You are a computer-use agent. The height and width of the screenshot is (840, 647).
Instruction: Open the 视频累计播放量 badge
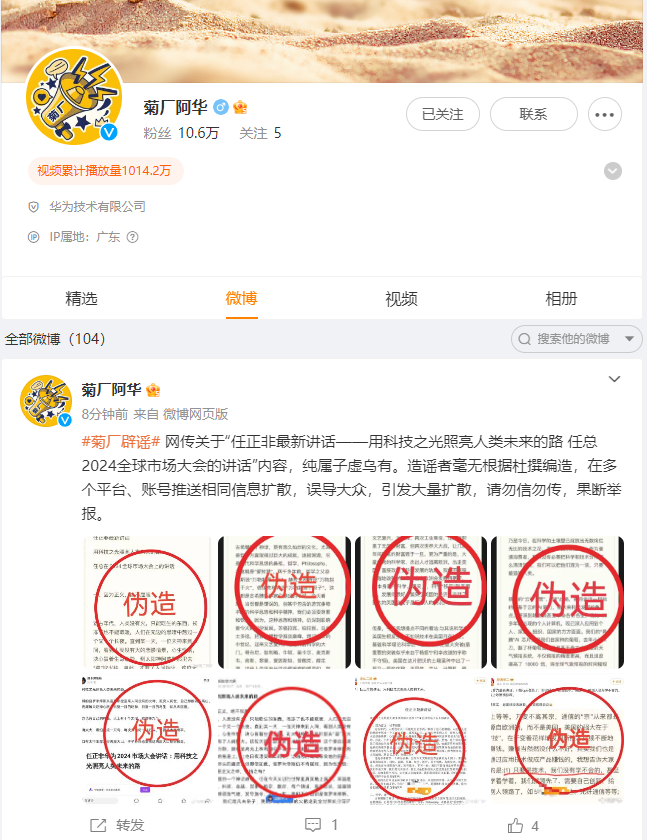click(x=104, y=171)
